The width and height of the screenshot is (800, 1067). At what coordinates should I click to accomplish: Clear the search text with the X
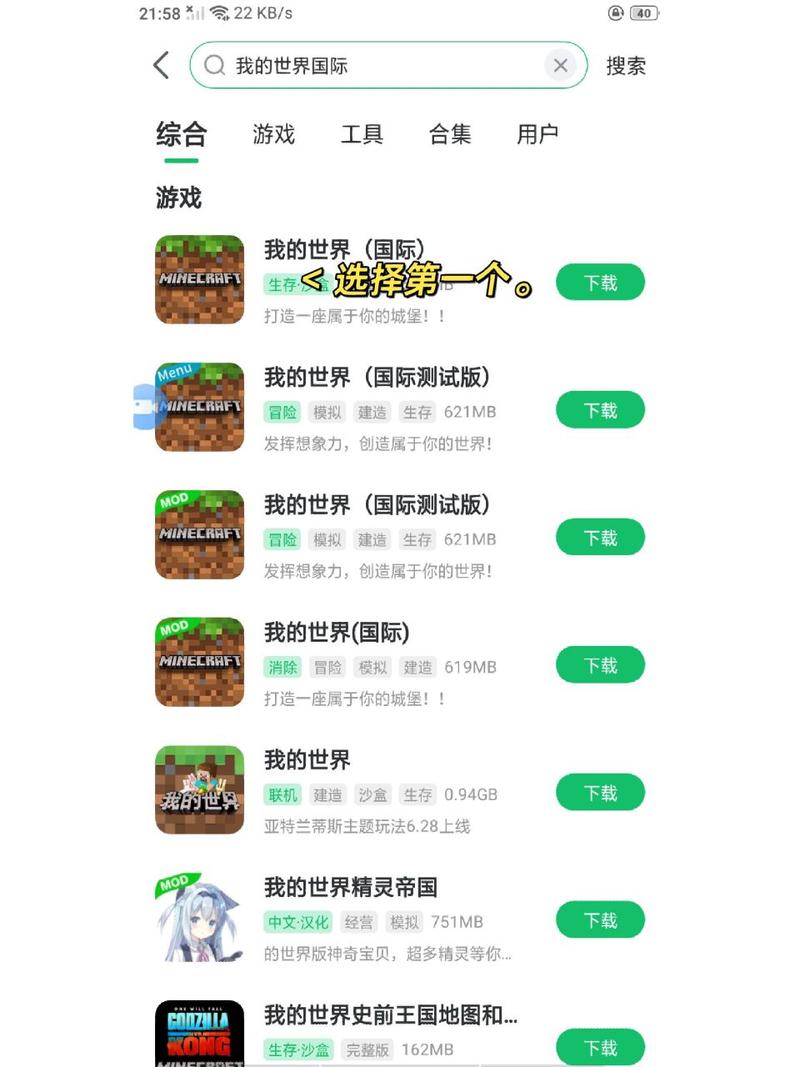pos(560,66)
